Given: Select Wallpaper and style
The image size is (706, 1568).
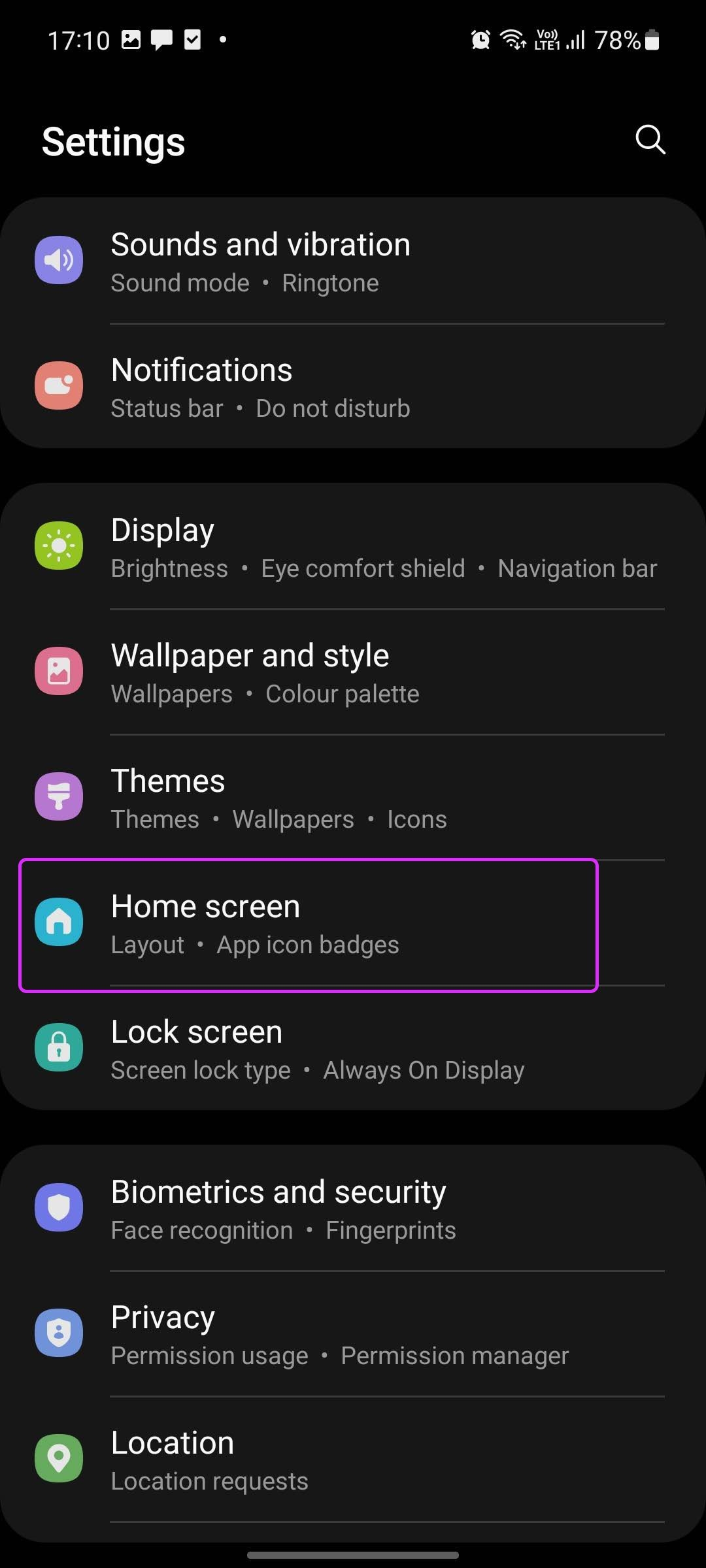Looking at the screenshot, I should (x=353, y=672).
